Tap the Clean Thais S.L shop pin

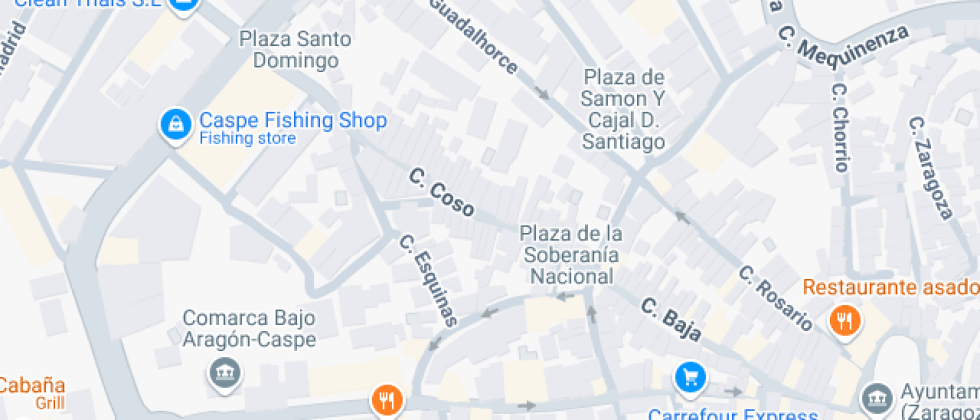pyautogui.click(x=182, y=6)
